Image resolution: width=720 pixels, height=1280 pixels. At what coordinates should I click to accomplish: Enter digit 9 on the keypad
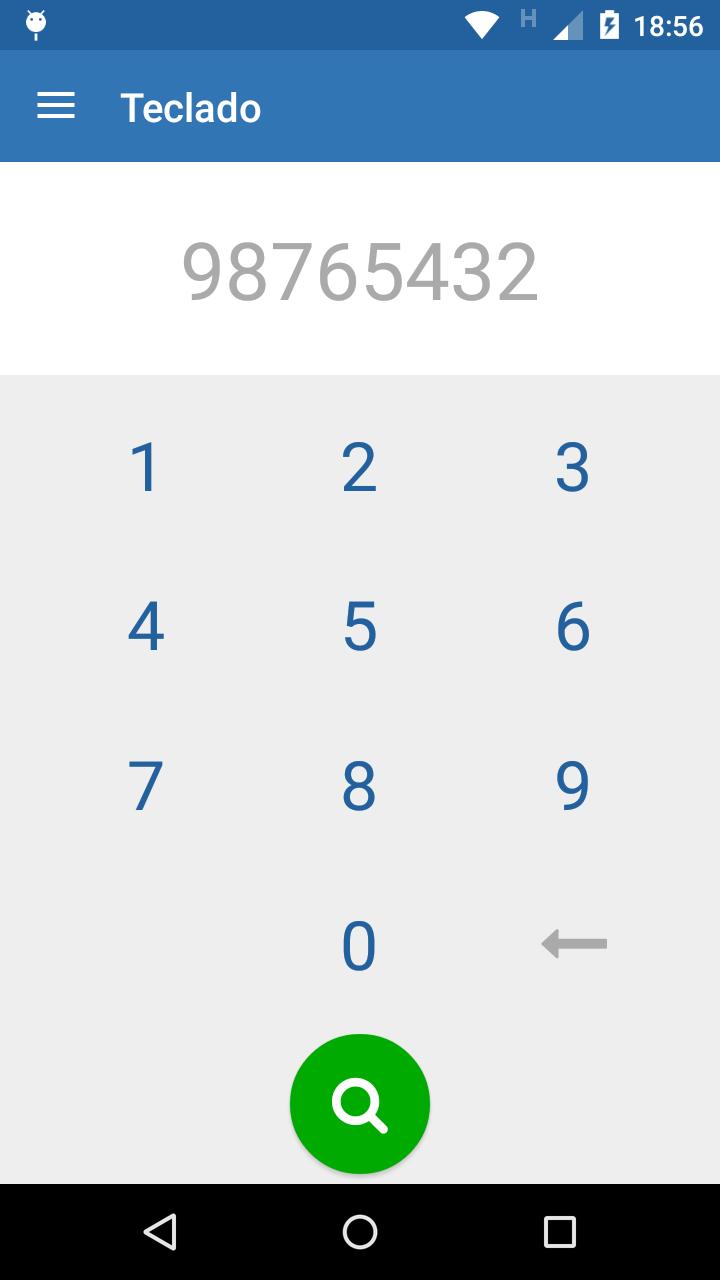point(573,786)
